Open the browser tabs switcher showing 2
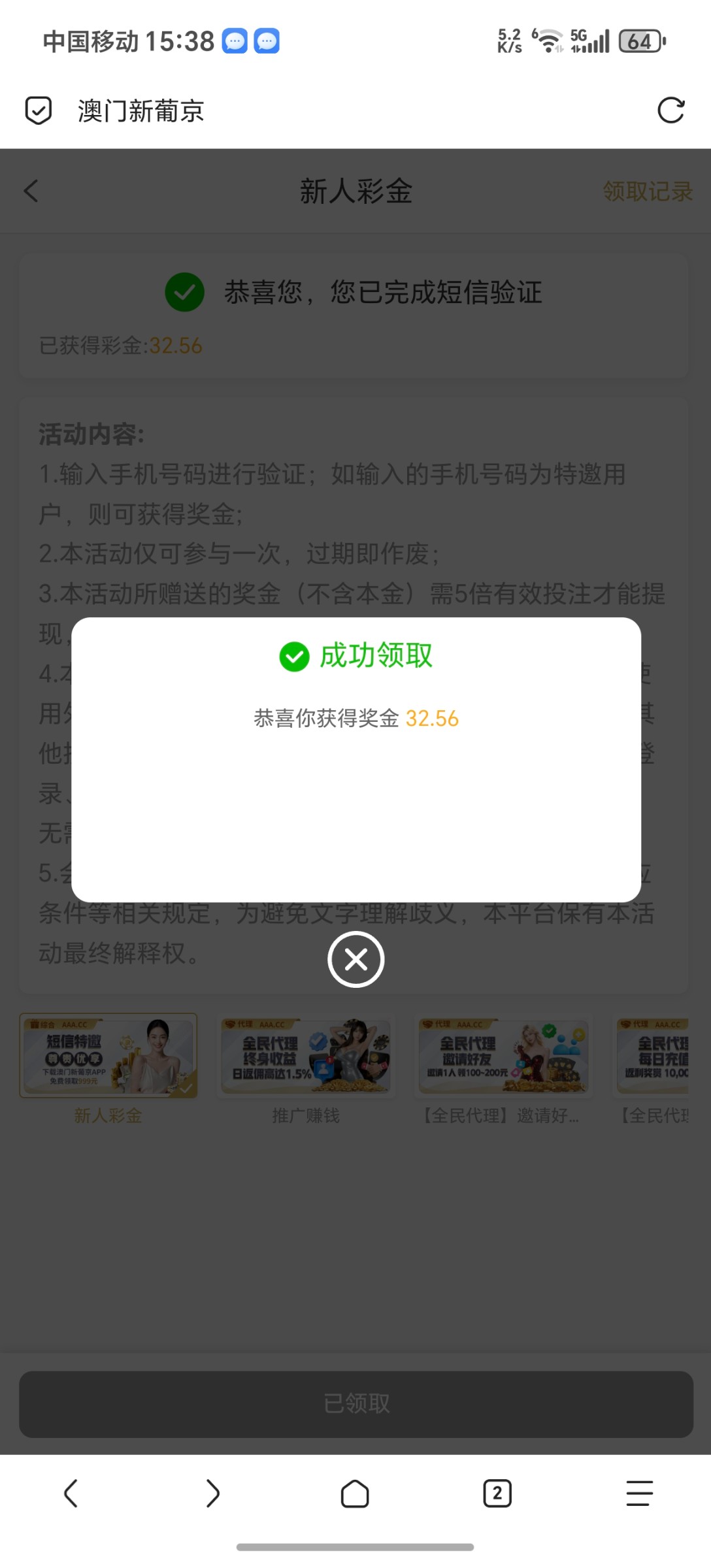Image resolution: width=711 pixels, height=1568 pixels. tap(497, 1494)
